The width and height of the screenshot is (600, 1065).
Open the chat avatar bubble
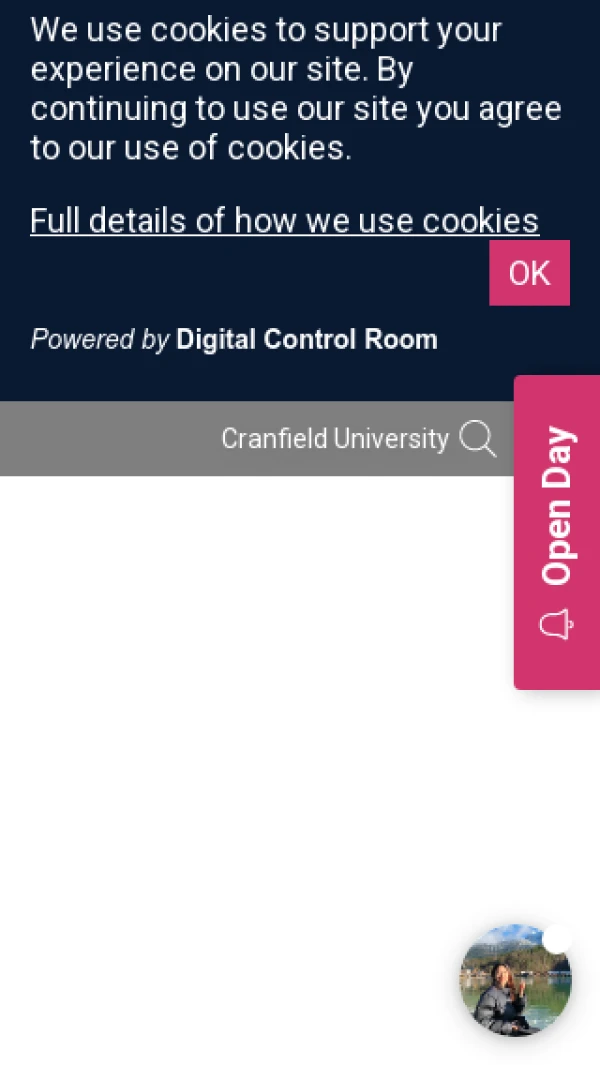(514, 981)
